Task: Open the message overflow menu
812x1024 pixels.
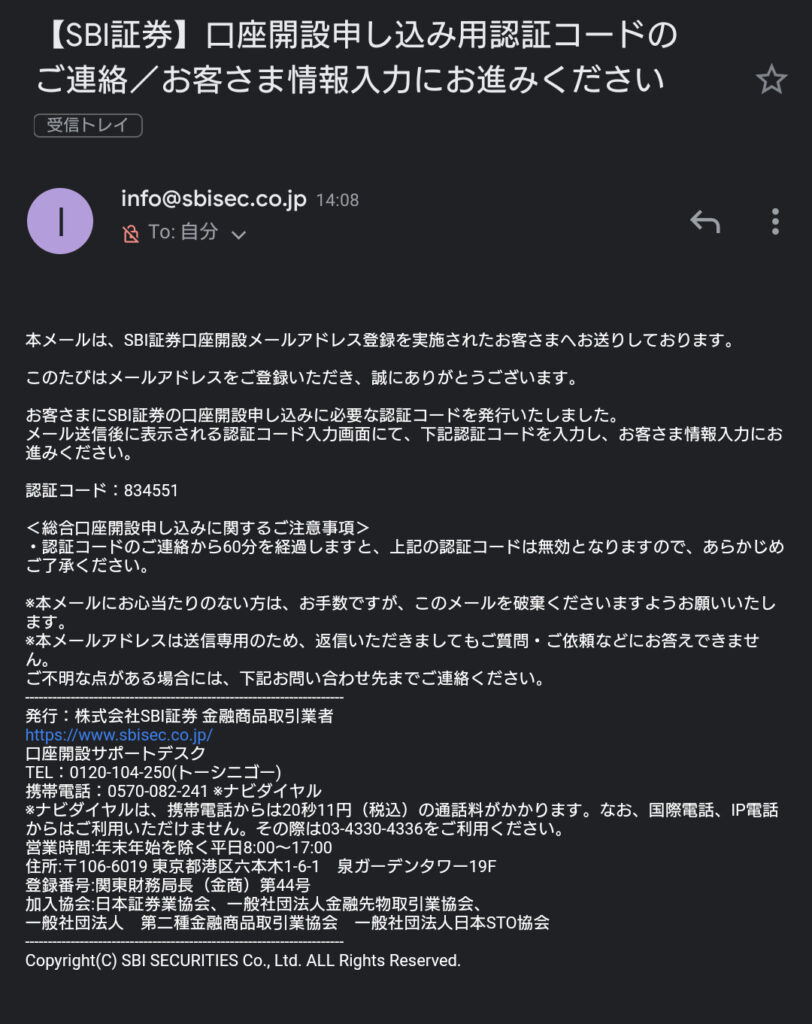Action: (775, 222)
